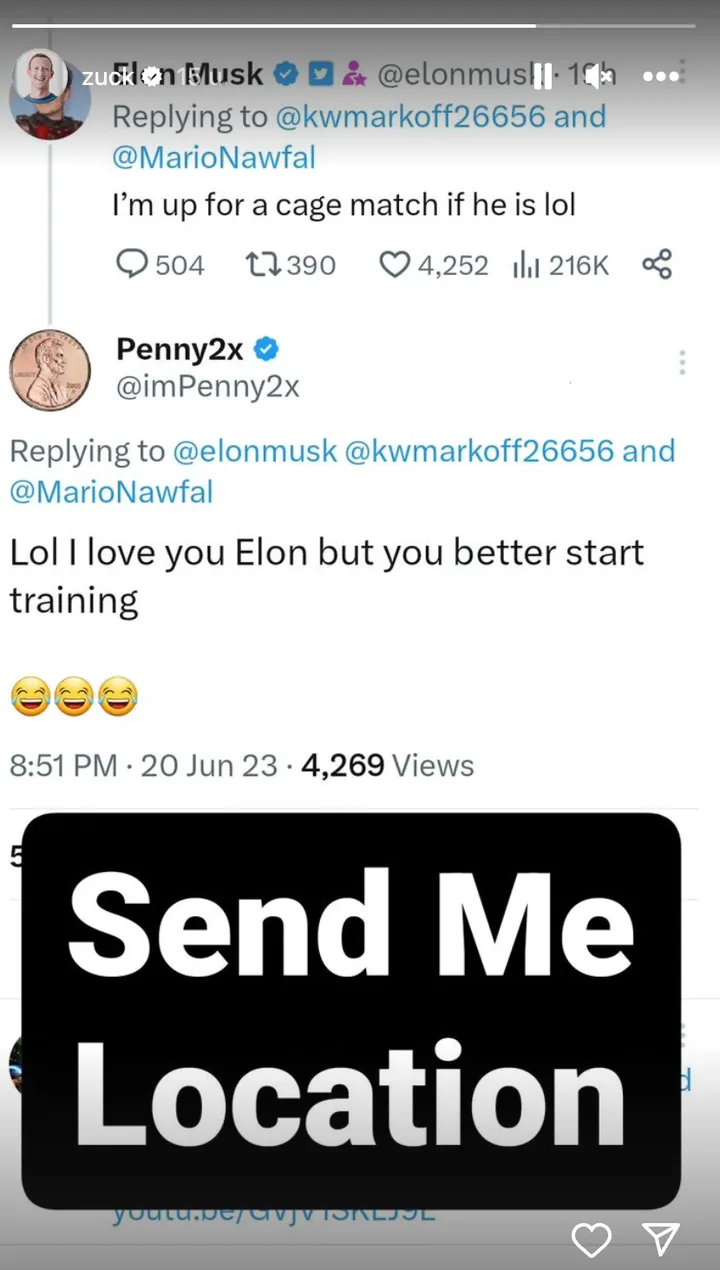720x1270 pixels.
Task: Pause the story playback
Action: (x=543, y=76)
